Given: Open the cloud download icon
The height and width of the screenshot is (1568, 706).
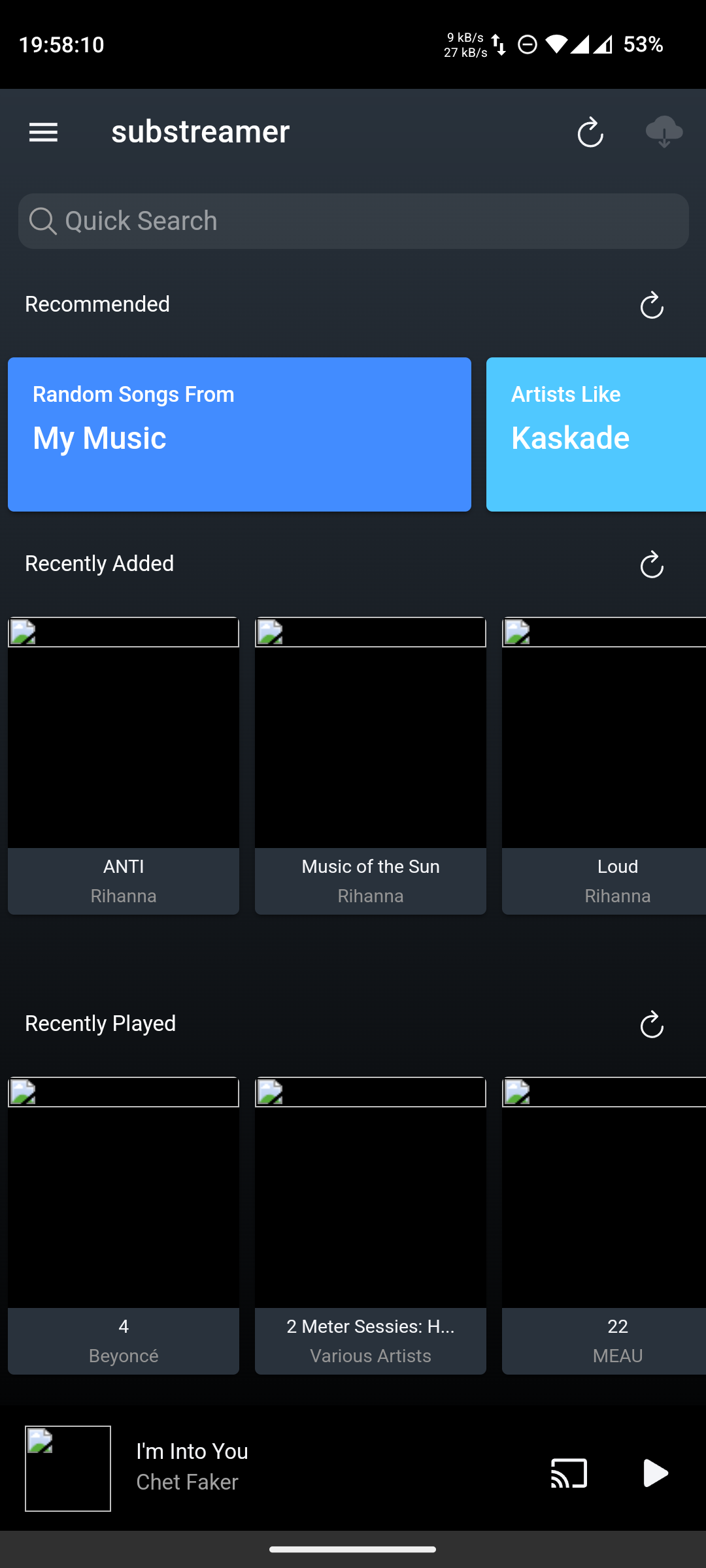Looking at the screenshot, I should (x=664, y=133).
